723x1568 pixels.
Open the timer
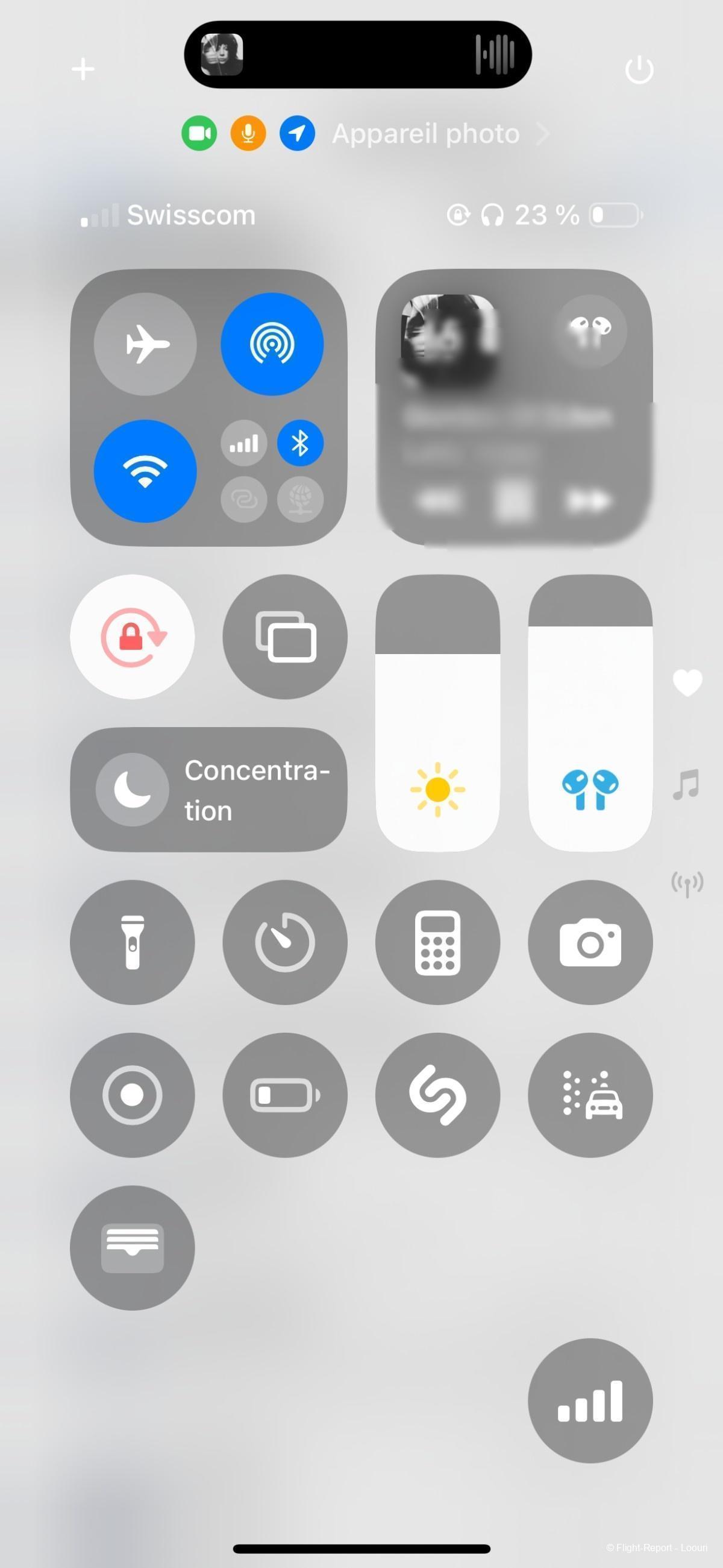(x=285, y=942)
